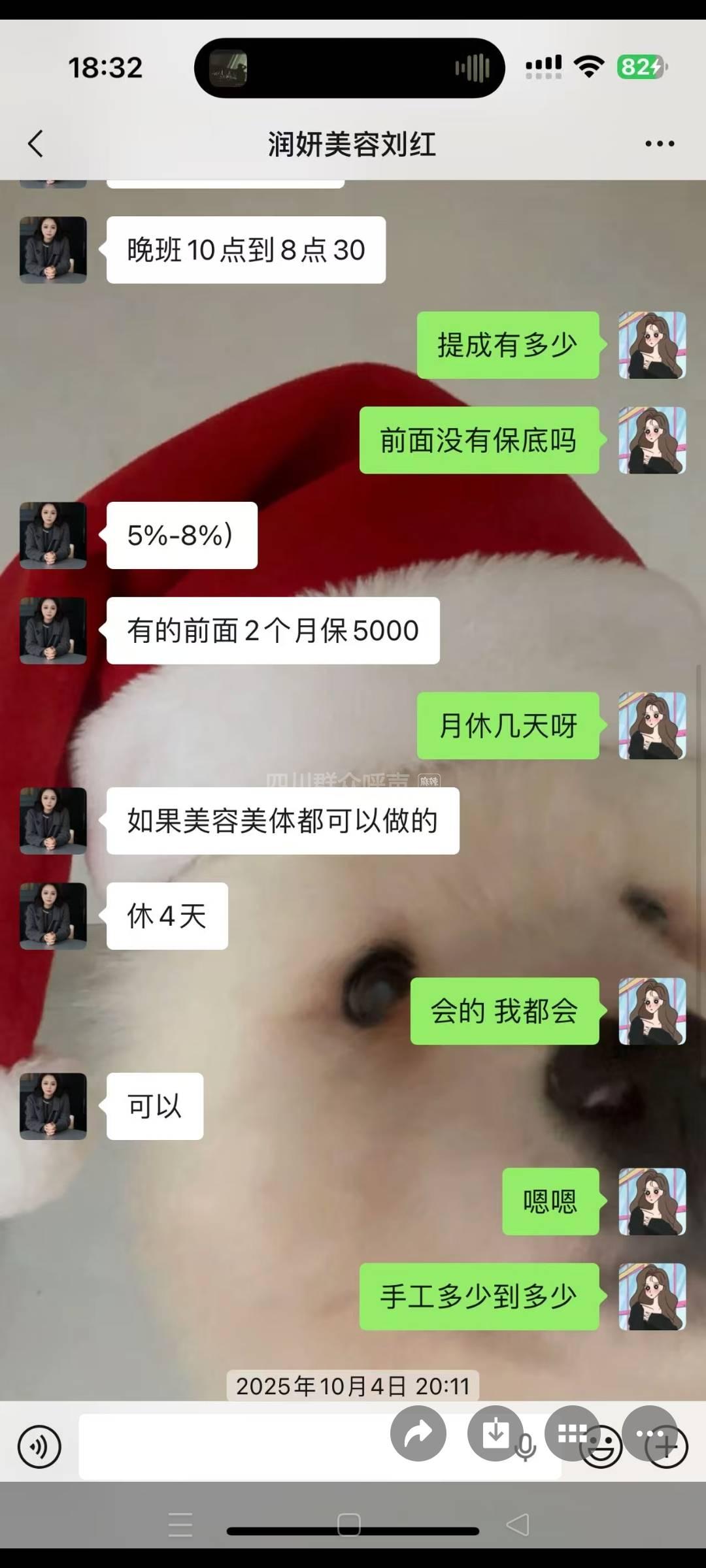This screenshot has width=706, height=1568.
Task: Share this image via the arrow button
Action: [418, 1433]
